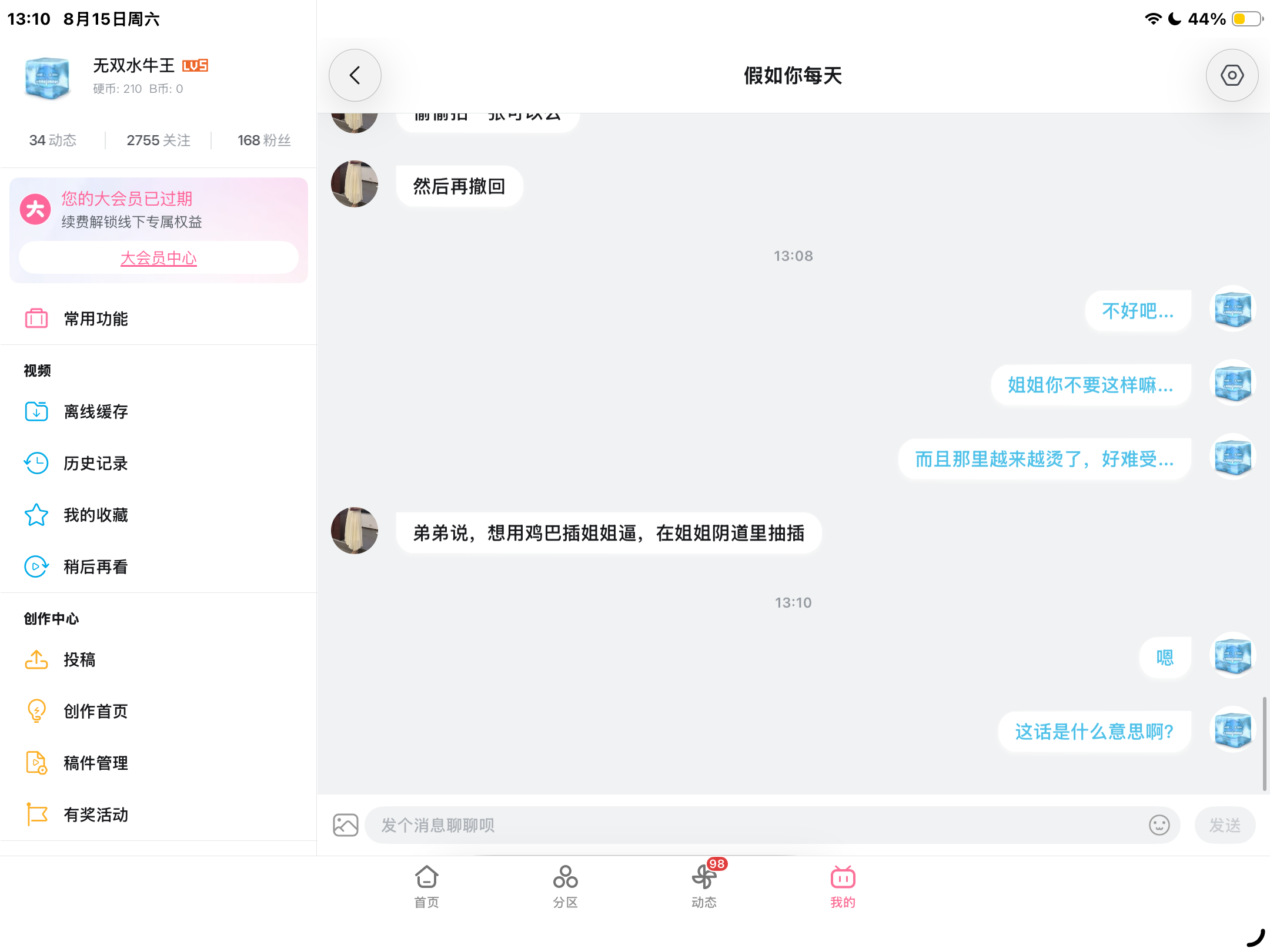
Task: Open chat settings gear icon
Action: pos(1232,75)
